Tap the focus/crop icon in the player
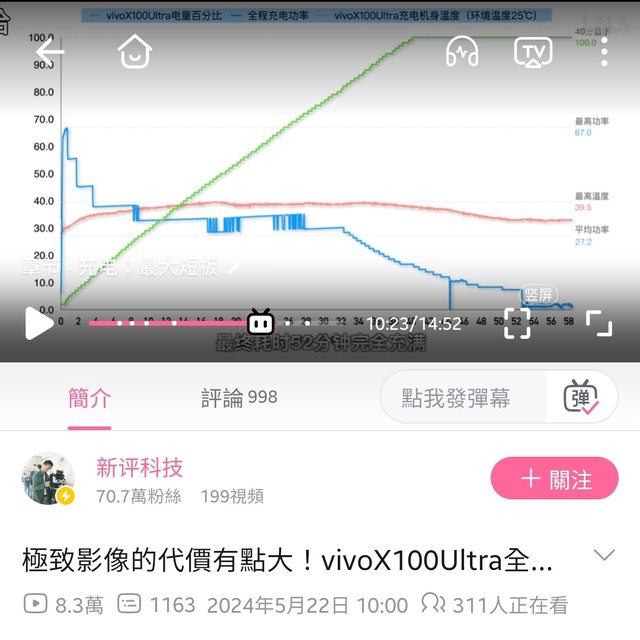Viewport: 640px width, 640px height. pos(517,323)
